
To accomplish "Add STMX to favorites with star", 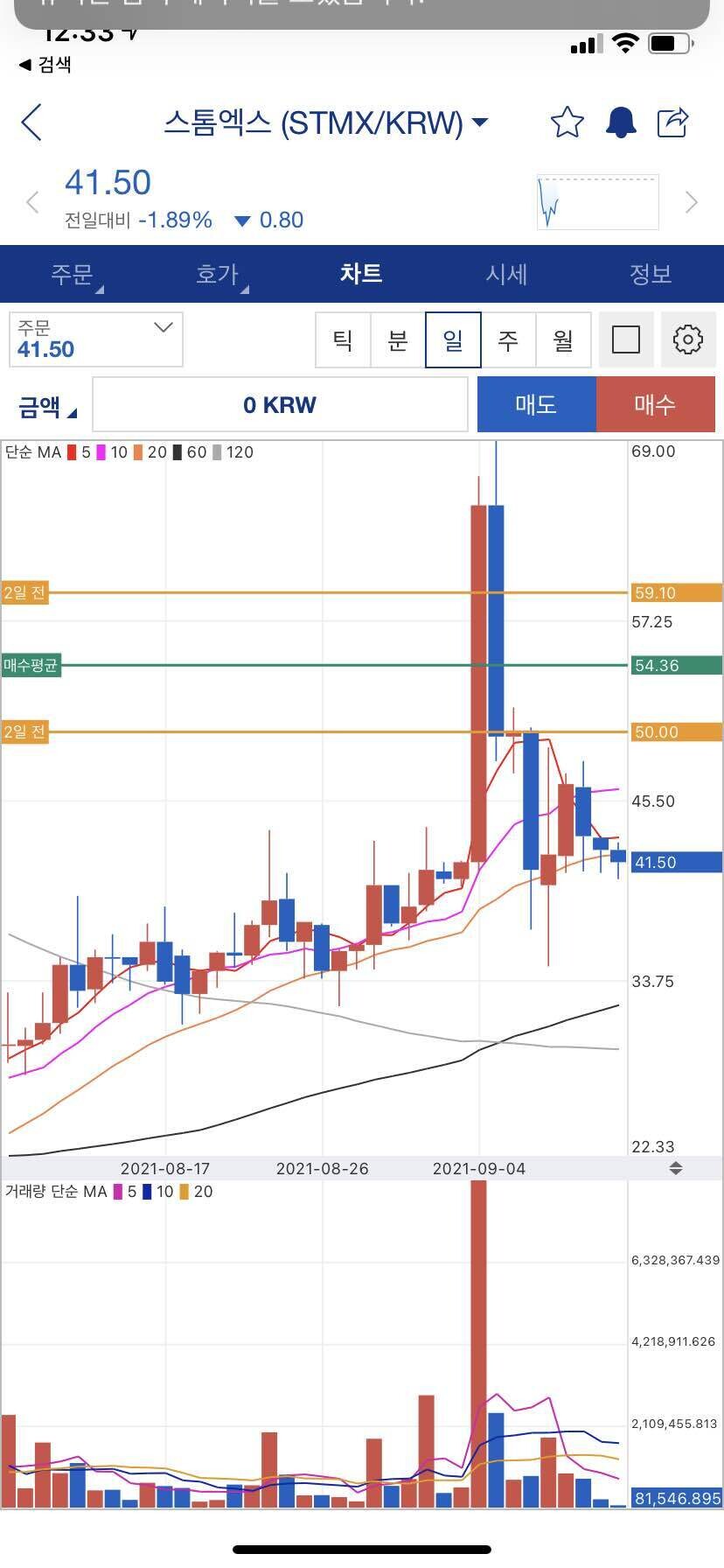I will 567,122.
